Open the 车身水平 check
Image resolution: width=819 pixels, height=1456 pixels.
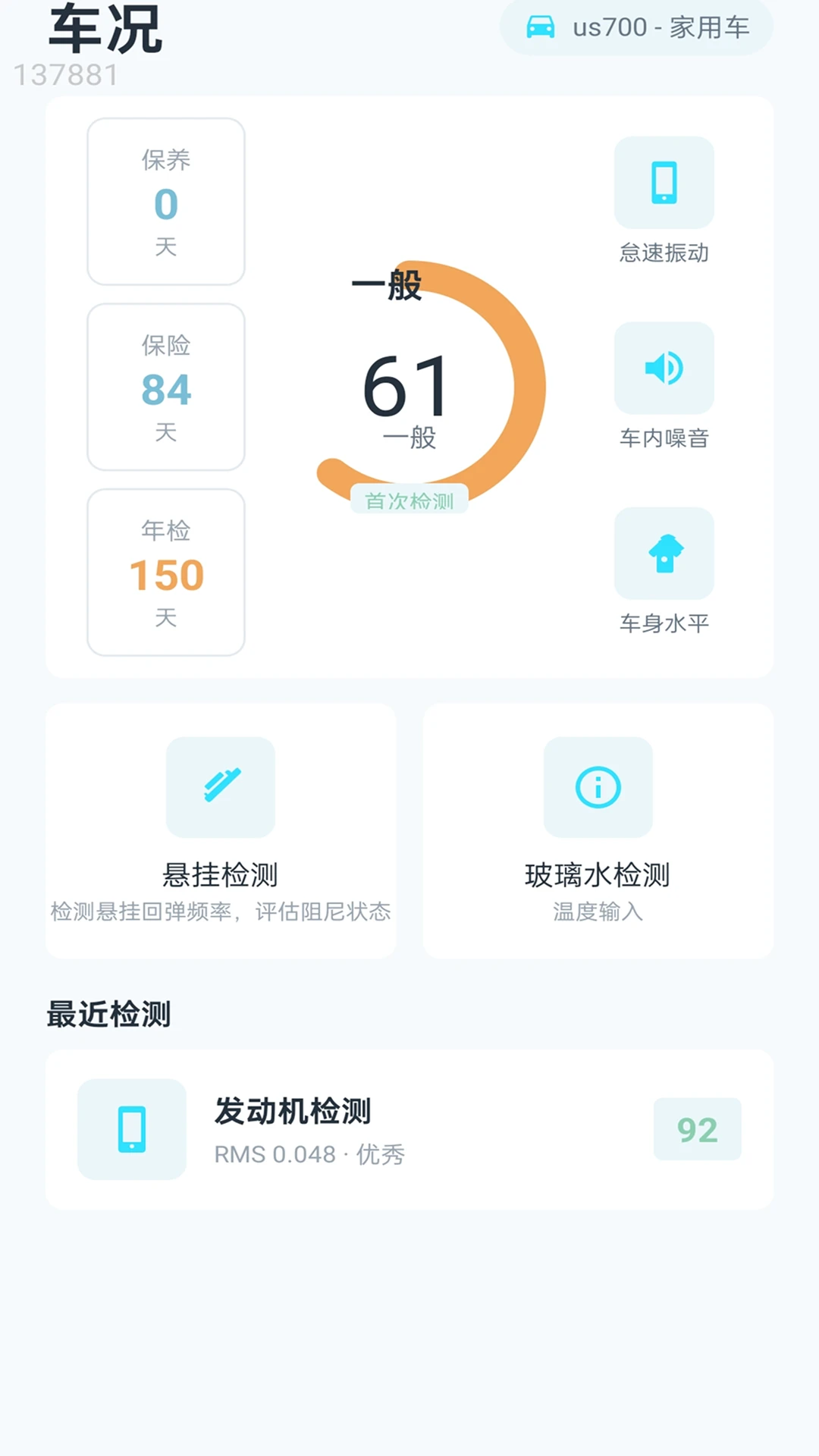[x=664, y=571]
